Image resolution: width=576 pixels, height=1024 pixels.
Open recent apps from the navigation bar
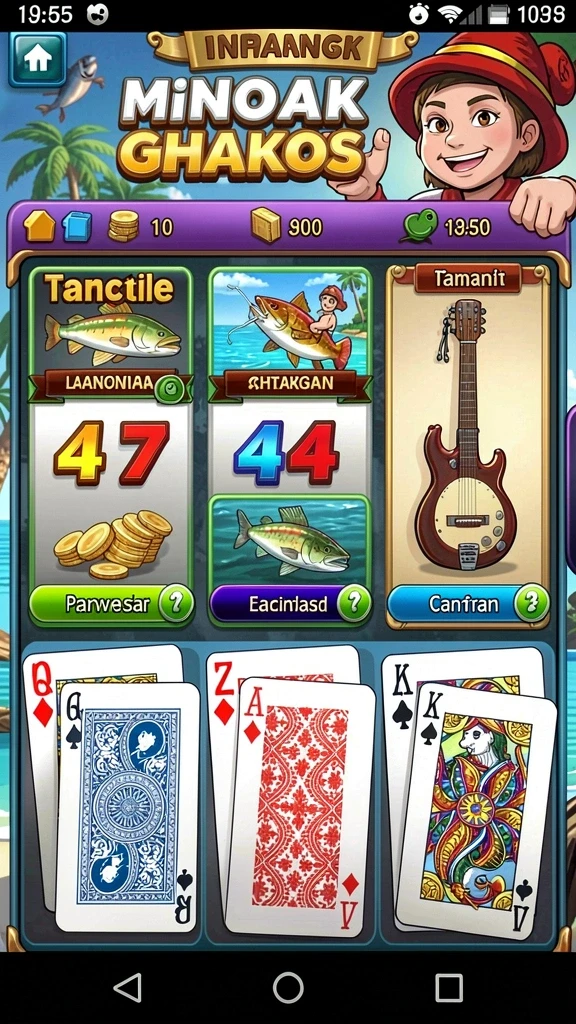click(x=449, y=987)
